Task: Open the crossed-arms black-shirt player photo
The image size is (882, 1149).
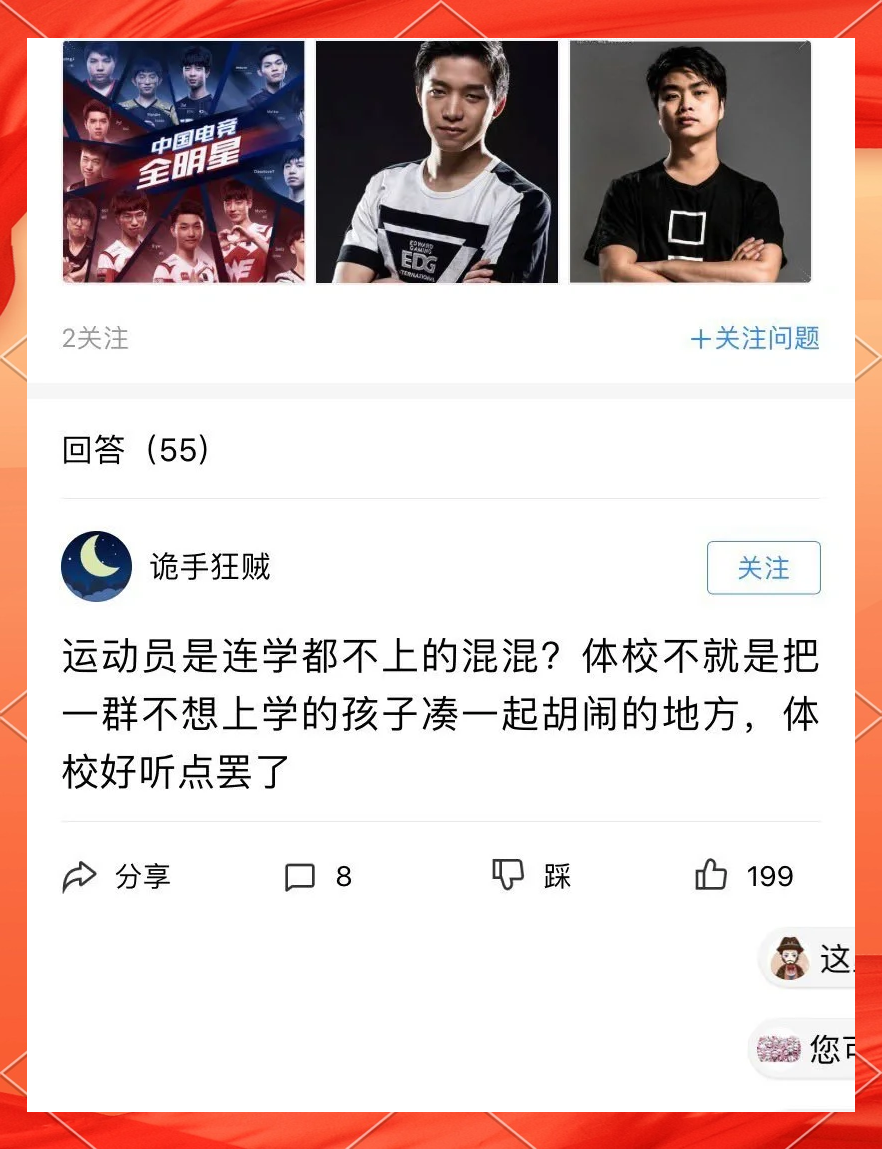Action: tap(690, 162)
